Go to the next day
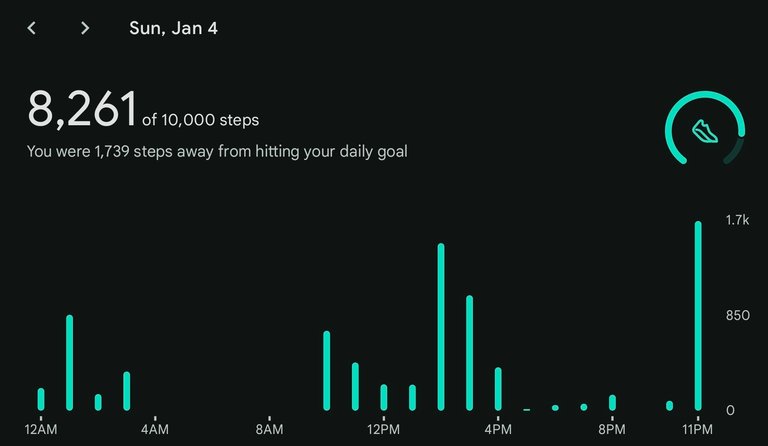768x446 pixels. tap(85, 28)
